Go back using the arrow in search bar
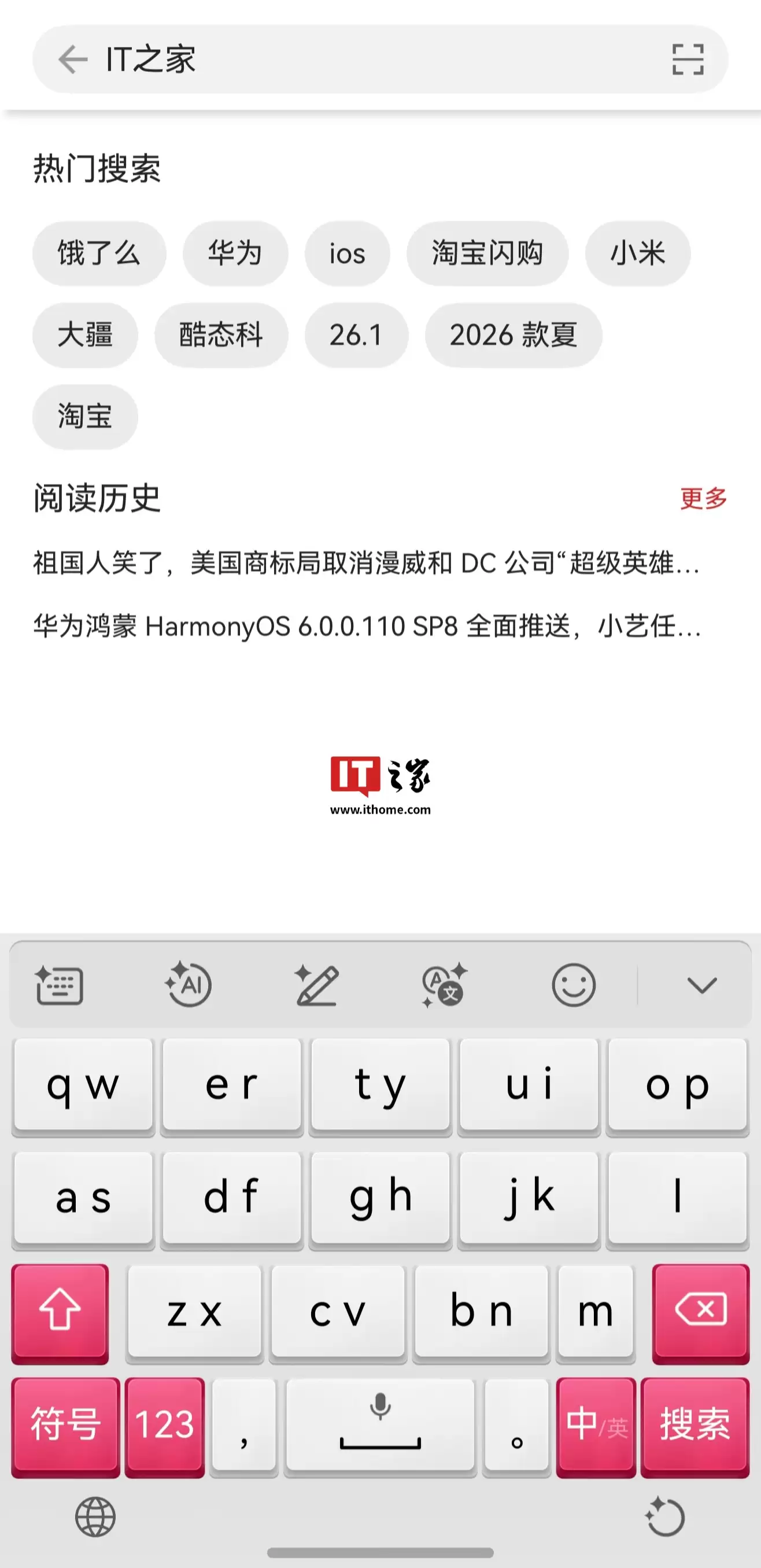 click(73, 59)
